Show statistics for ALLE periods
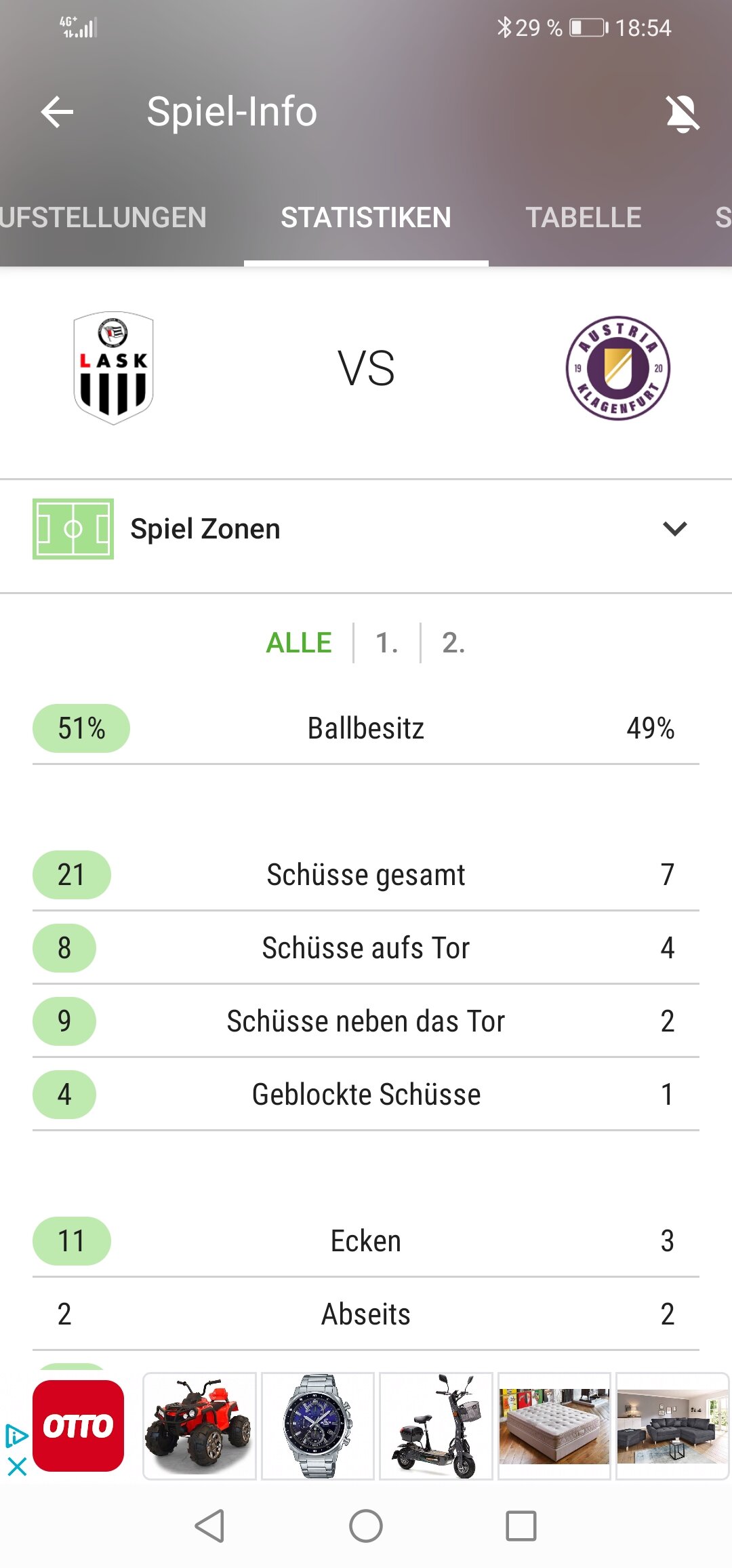 pyautogui.click(x=299, y=642)
